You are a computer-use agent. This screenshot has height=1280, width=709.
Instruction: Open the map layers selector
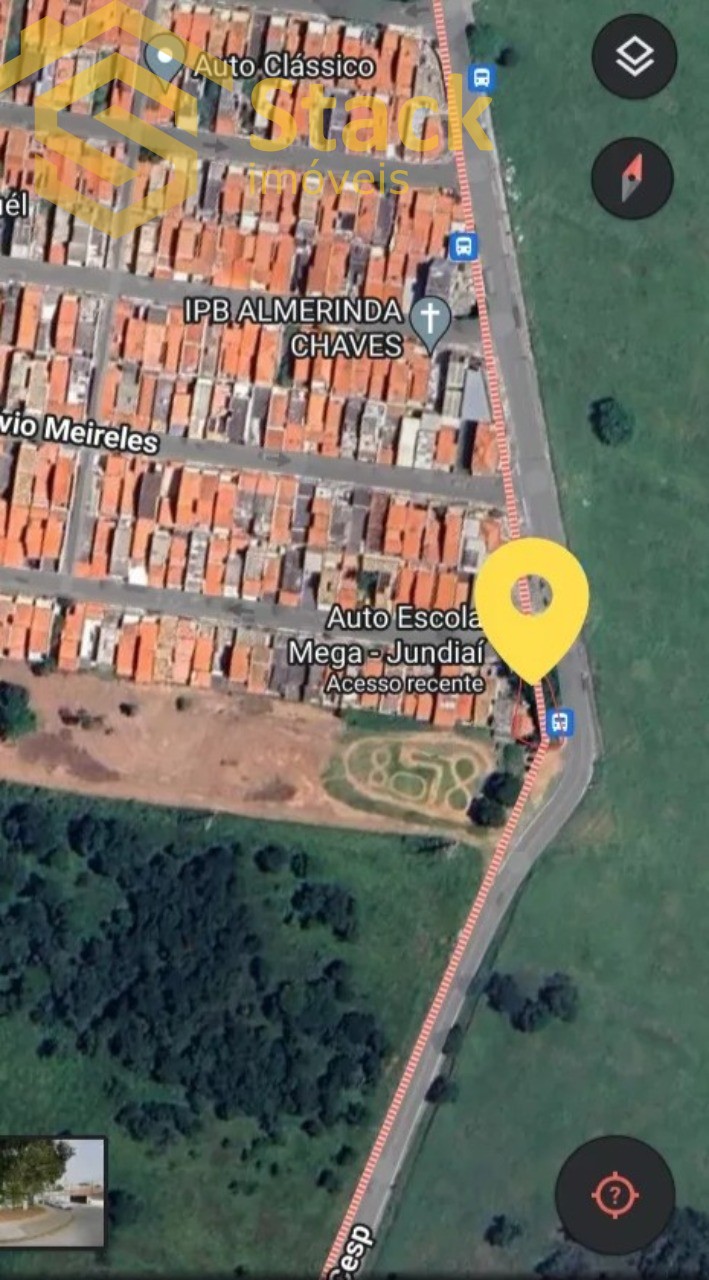tap(634, 56)
